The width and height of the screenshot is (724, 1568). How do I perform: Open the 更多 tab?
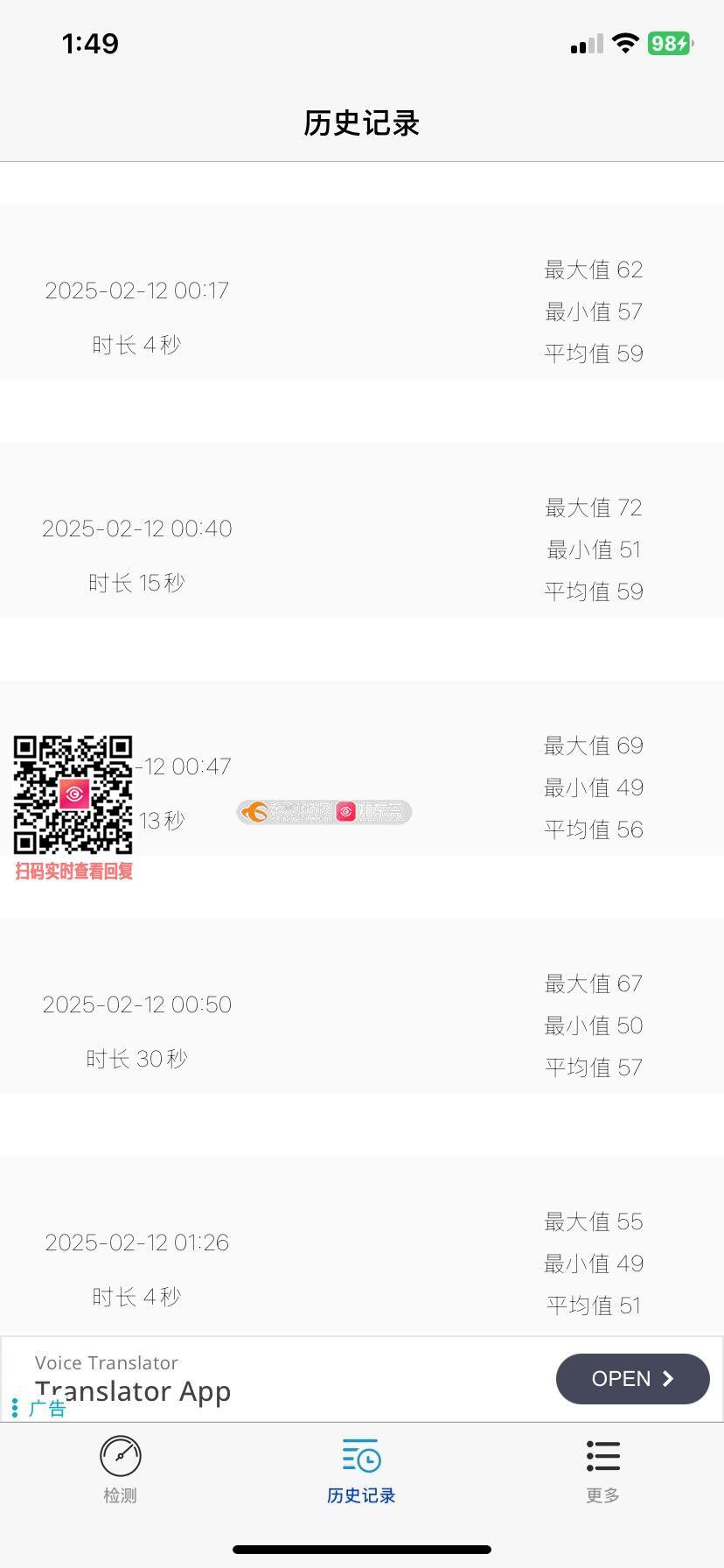point(602,1470)
